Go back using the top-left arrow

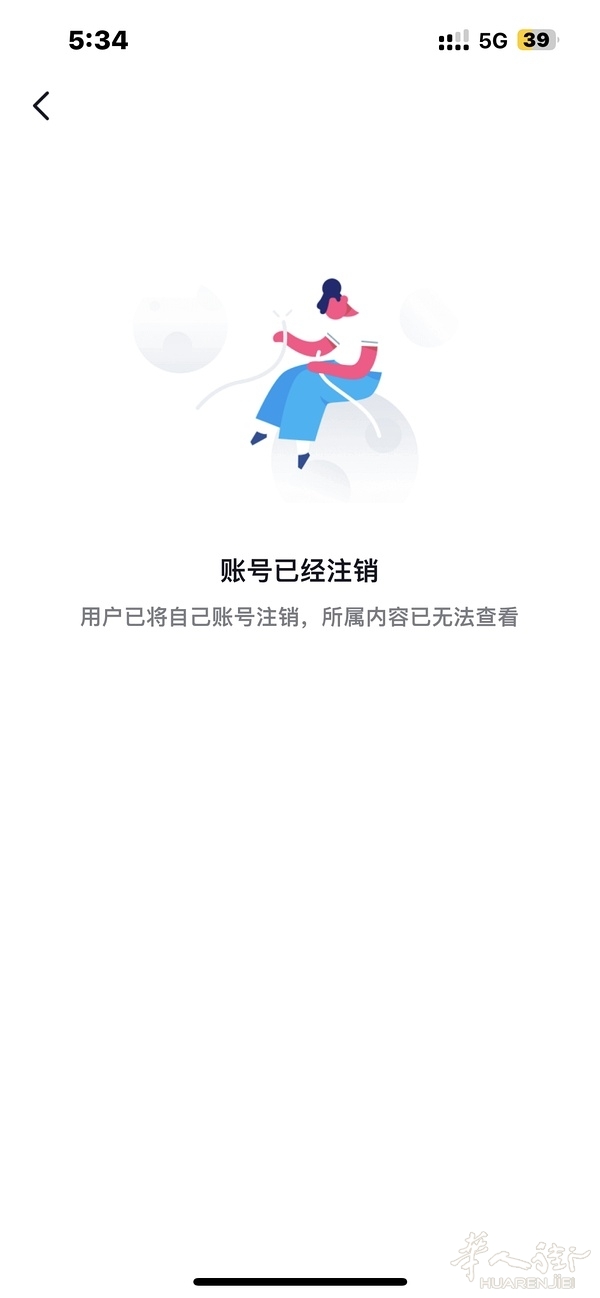(41, 106)
